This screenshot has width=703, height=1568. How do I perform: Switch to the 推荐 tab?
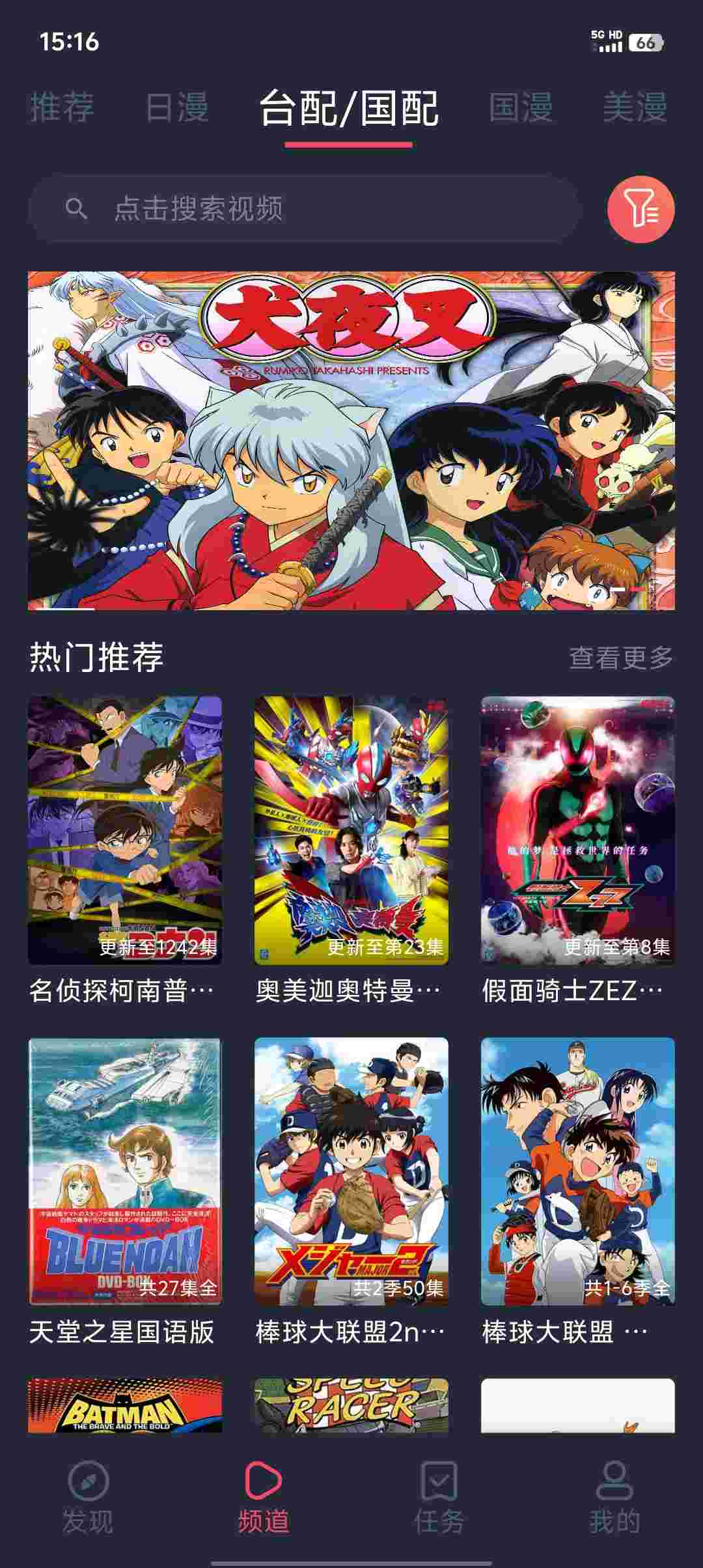[x=62, y=107]
